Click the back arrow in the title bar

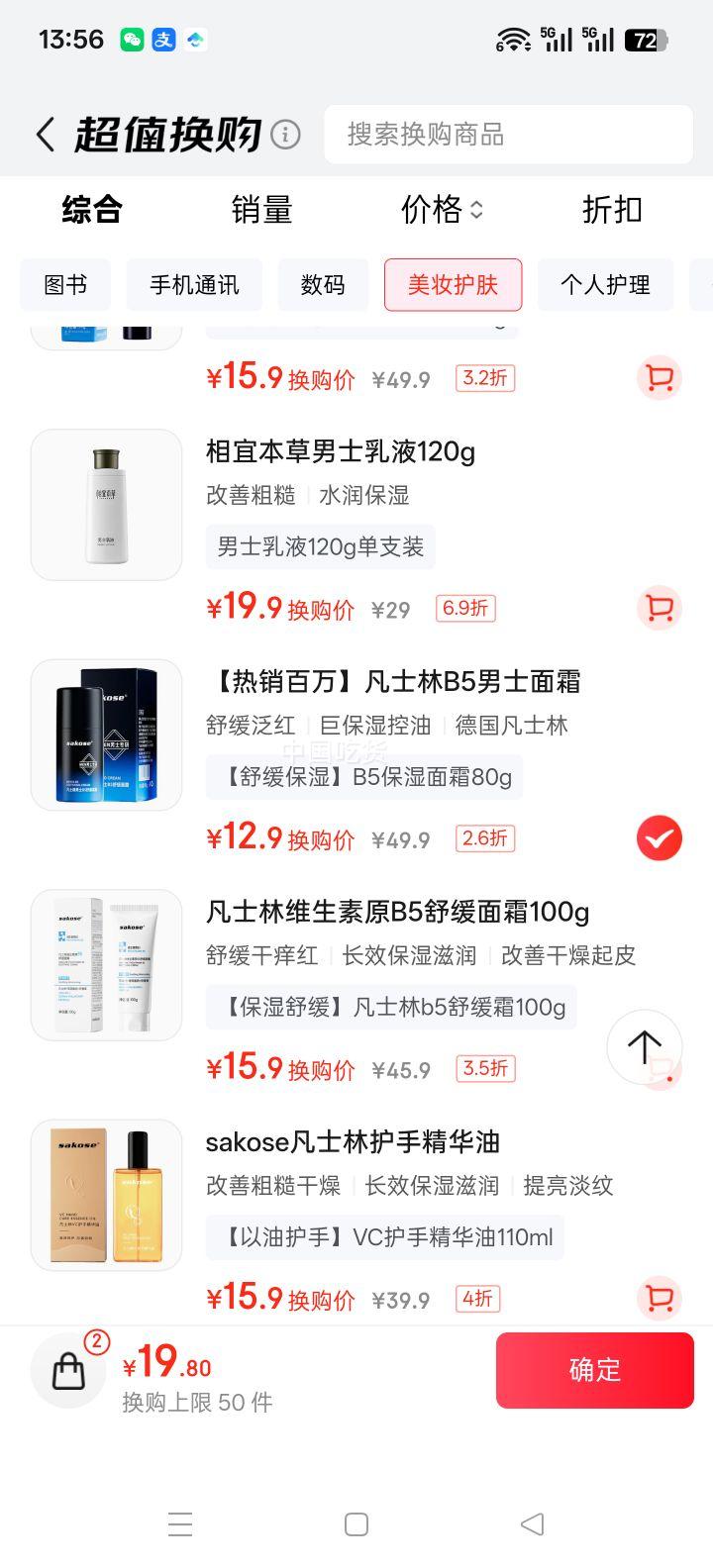point(44,134)
